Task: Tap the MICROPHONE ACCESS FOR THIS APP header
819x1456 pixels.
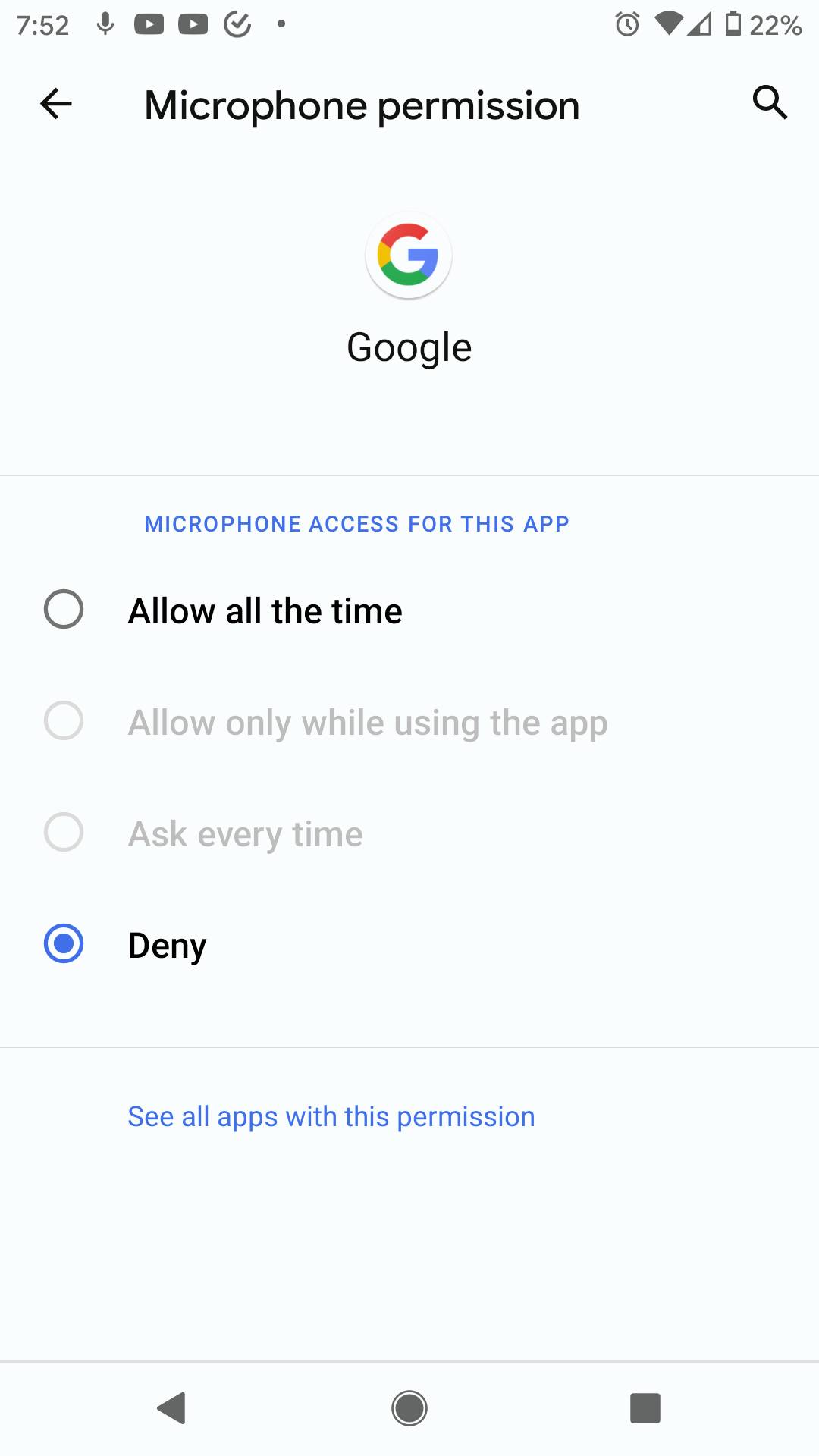Action: point(356,523)
